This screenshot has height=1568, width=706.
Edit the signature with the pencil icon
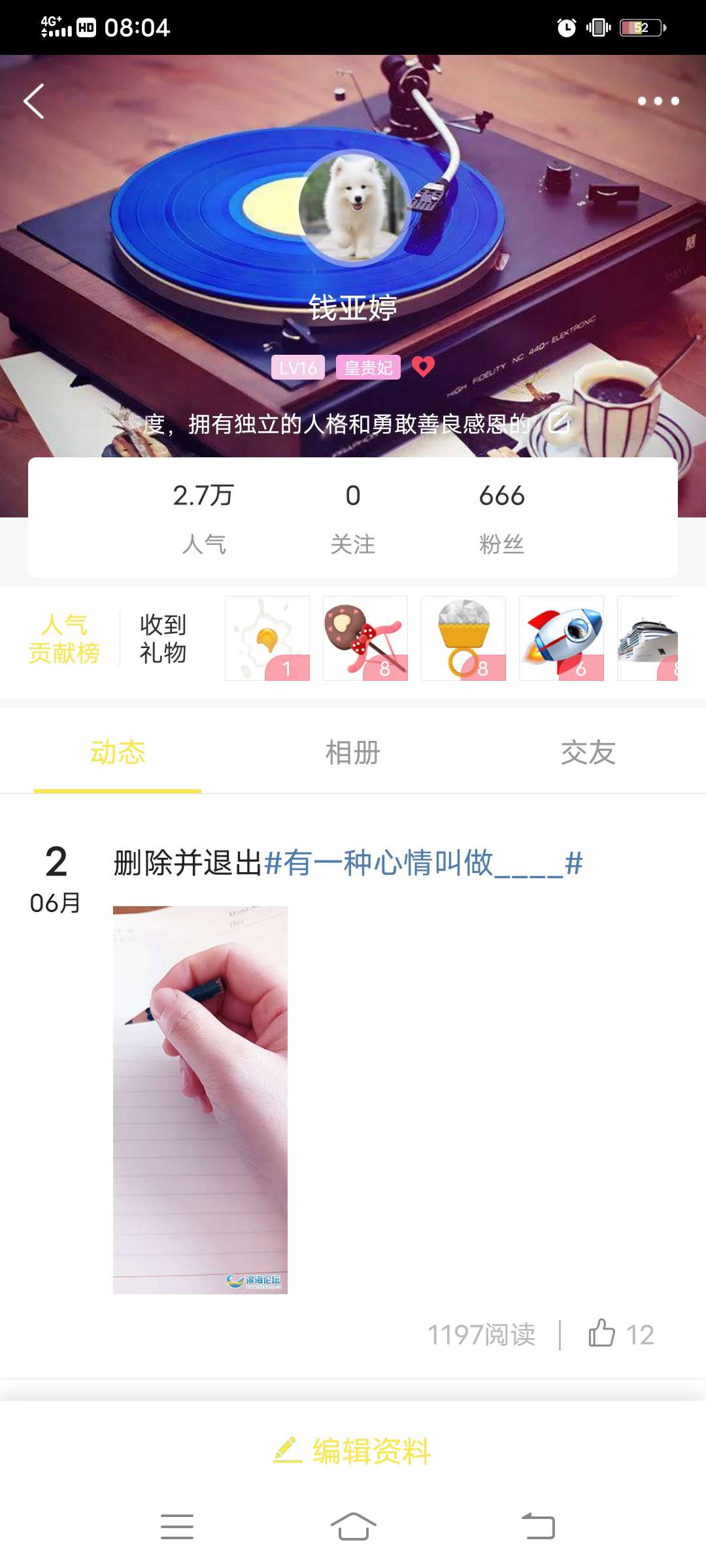[559, 423]
